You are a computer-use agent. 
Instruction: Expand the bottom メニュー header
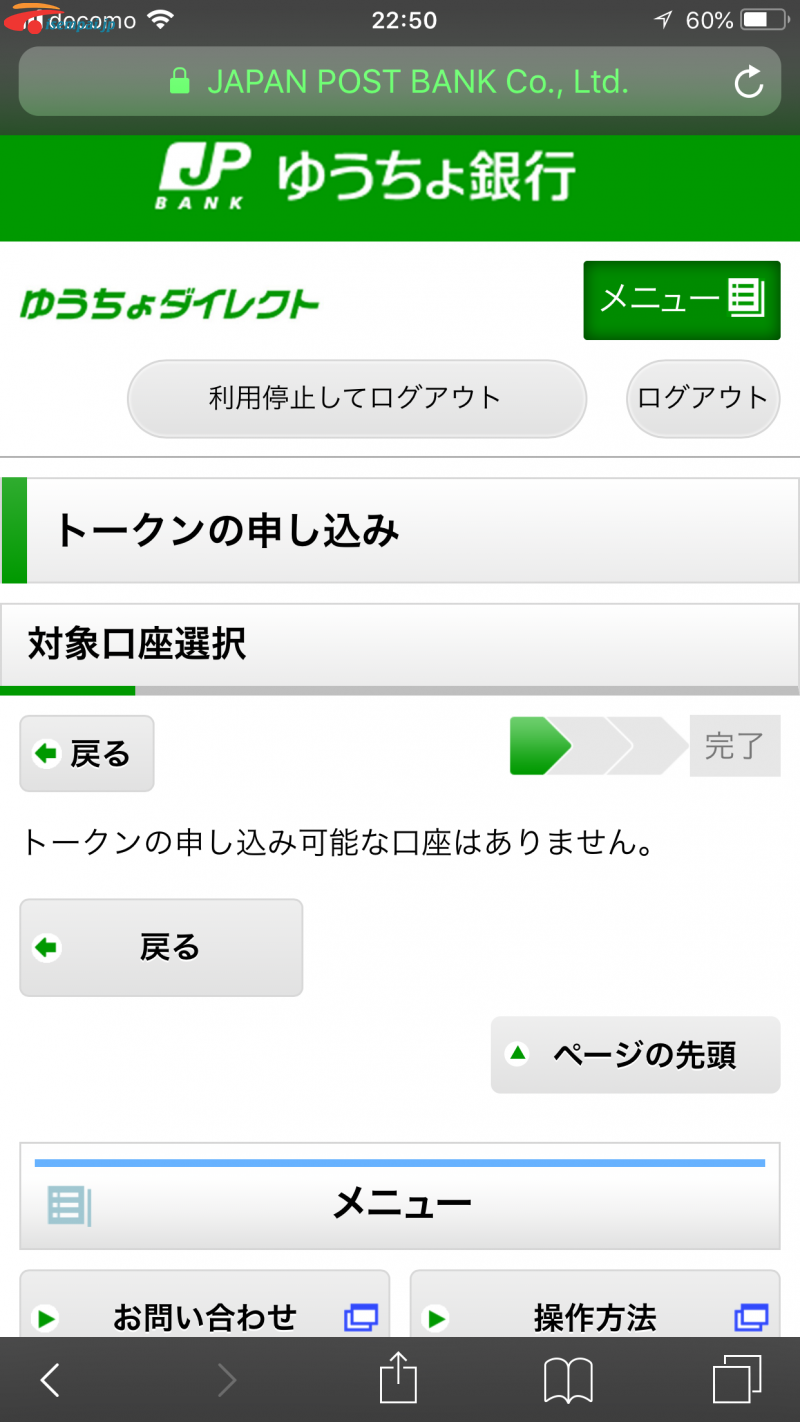click(400, 1197)
